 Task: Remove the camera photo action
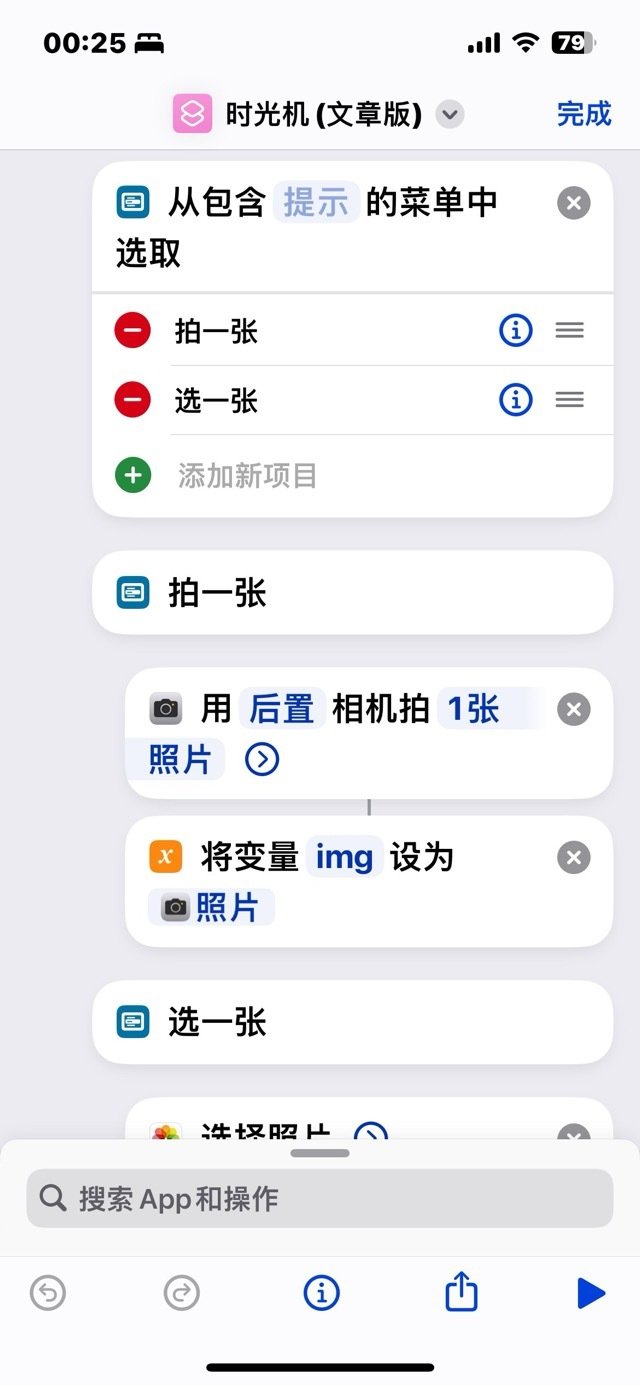tap(573, 710)
